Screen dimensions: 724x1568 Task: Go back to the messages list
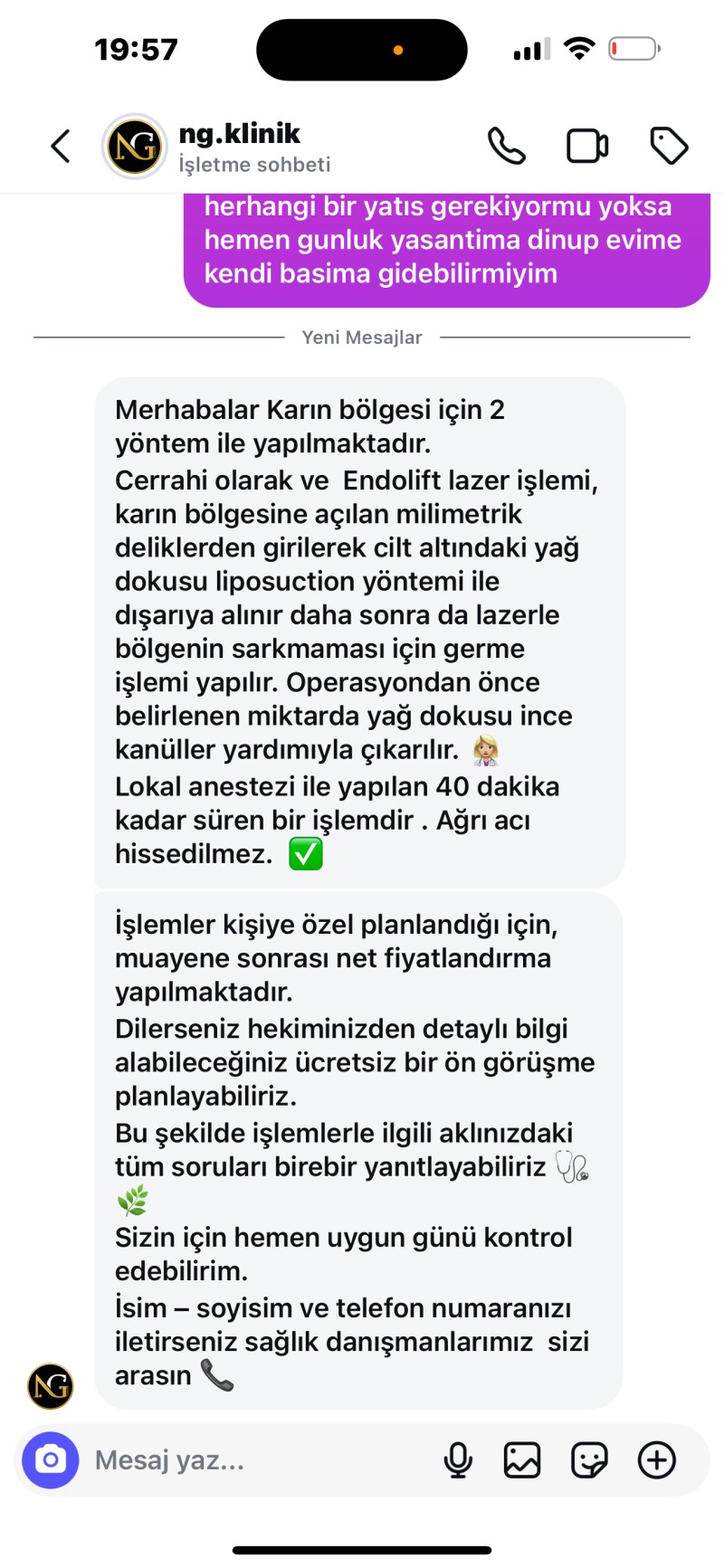tap(61, 146)
